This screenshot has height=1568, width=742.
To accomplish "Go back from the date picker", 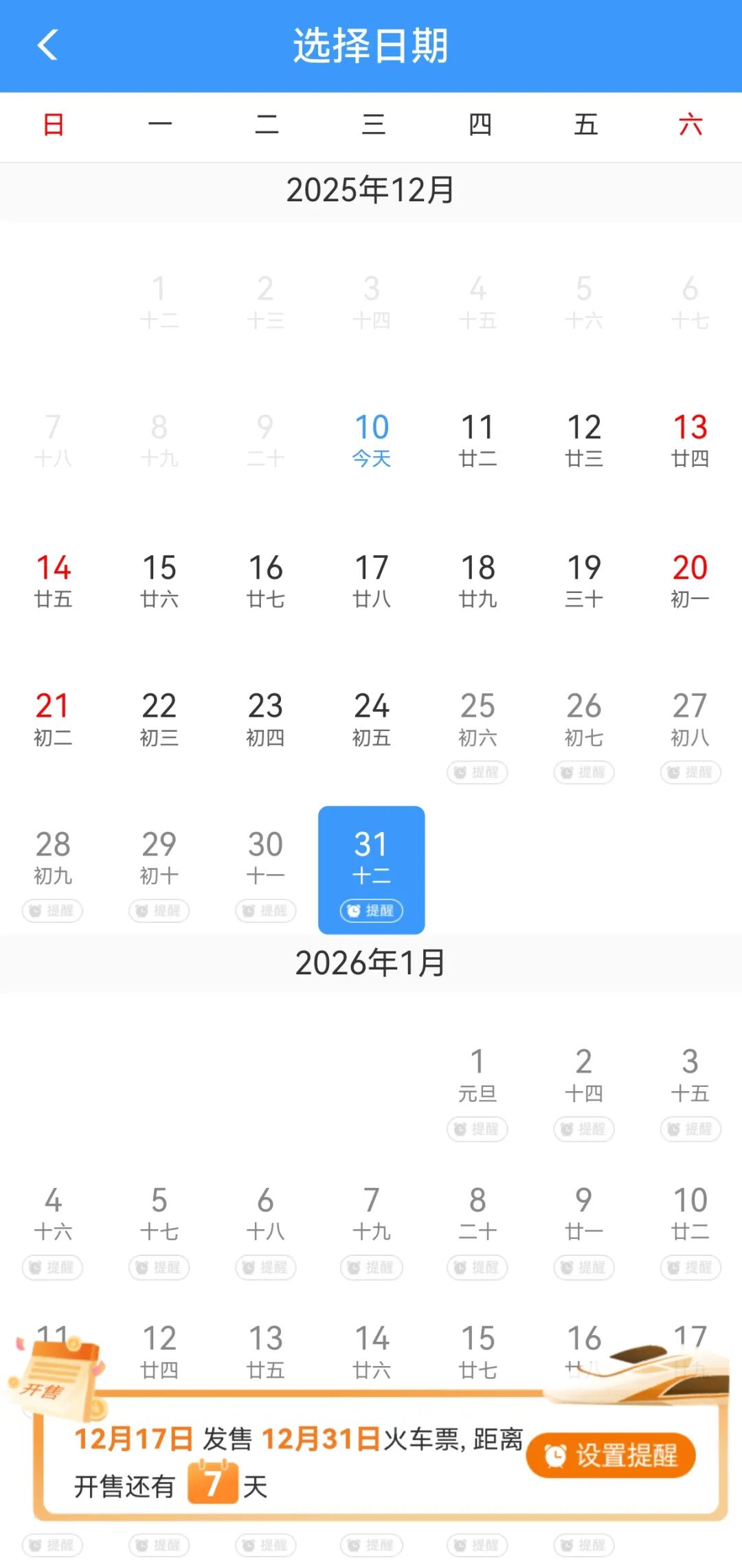I will point(47,45).
